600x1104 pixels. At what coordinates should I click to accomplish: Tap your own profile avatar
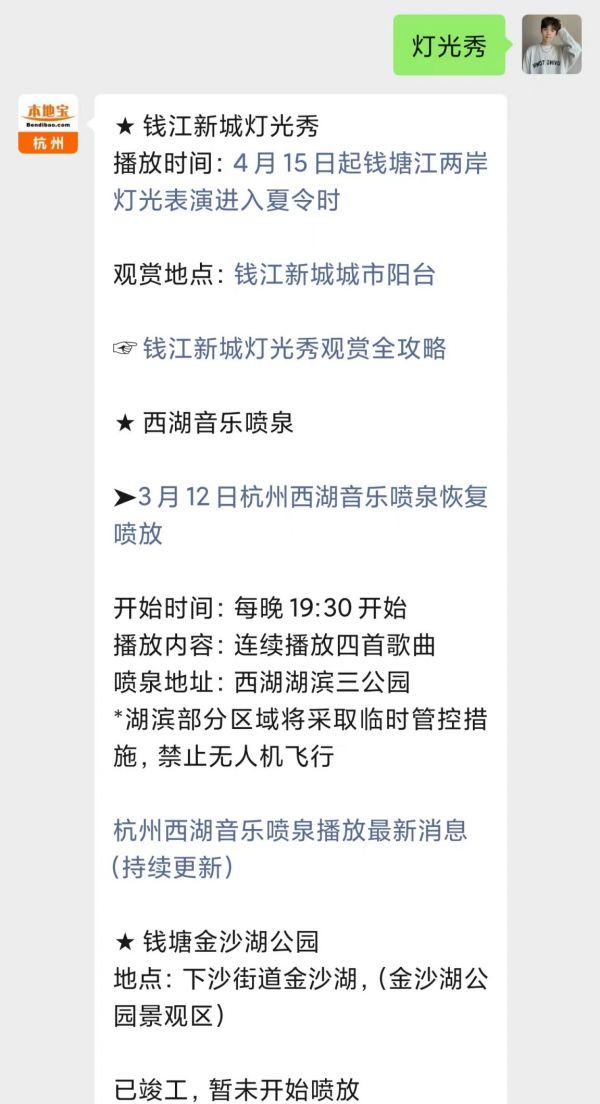pyautogui.click(x=551, y=44)
